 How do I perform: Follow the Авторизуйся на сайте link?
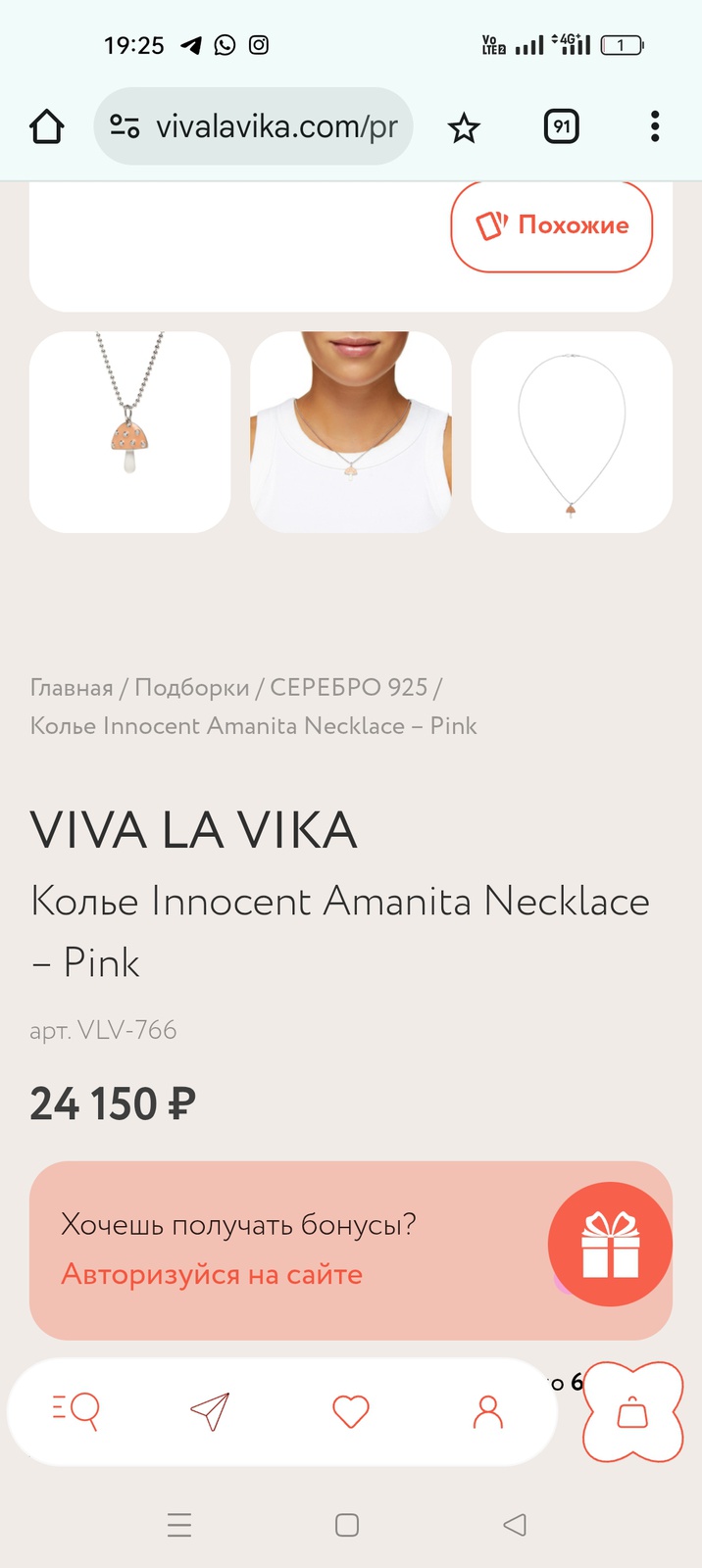(x=212, y=1275)
